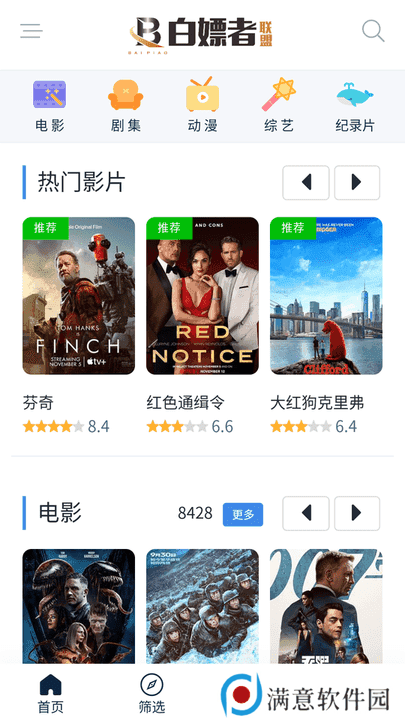This screenshot has height=720, width=405.
Task: Show next items in 电影 section
Action: pyautogui.click(x=357, y=513)
